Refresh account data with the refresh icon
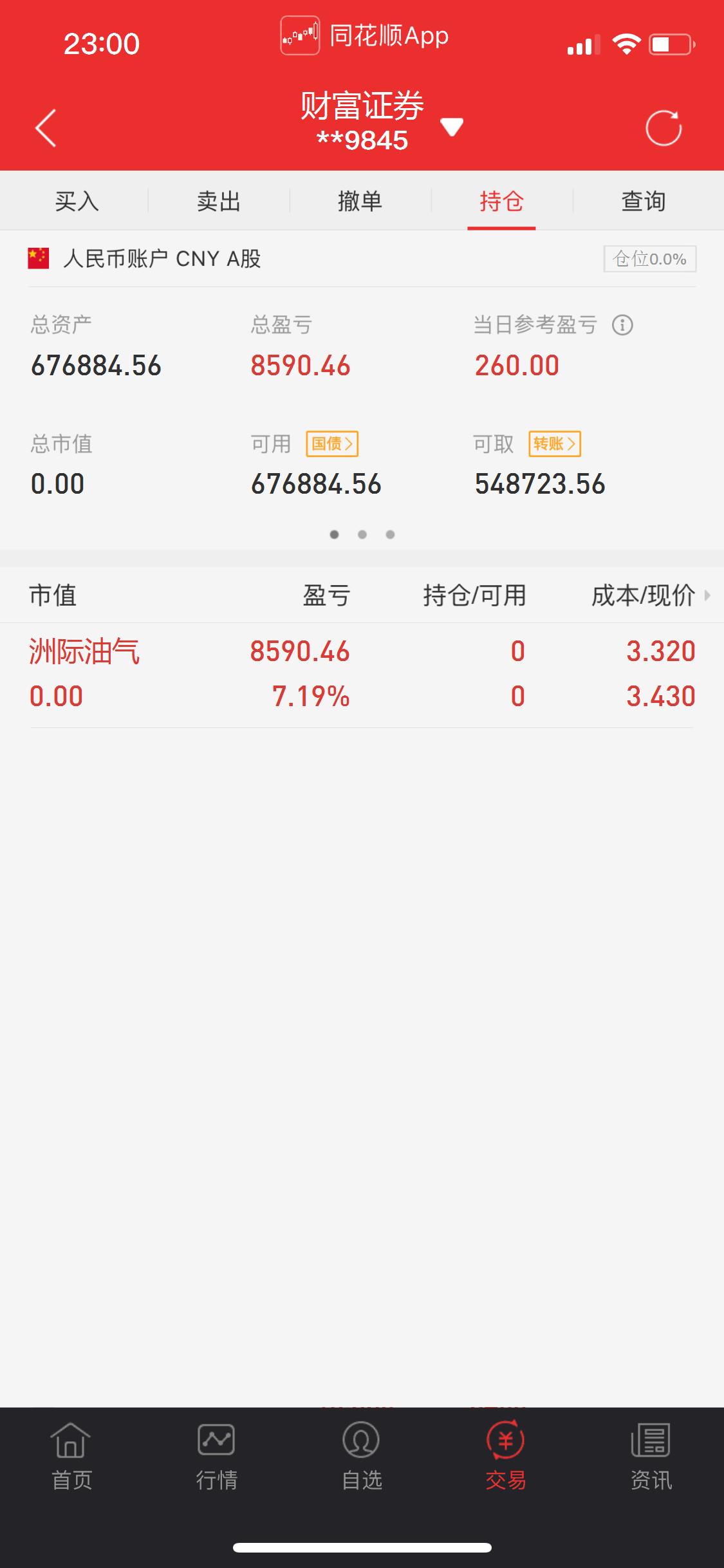 pos(664,126)
